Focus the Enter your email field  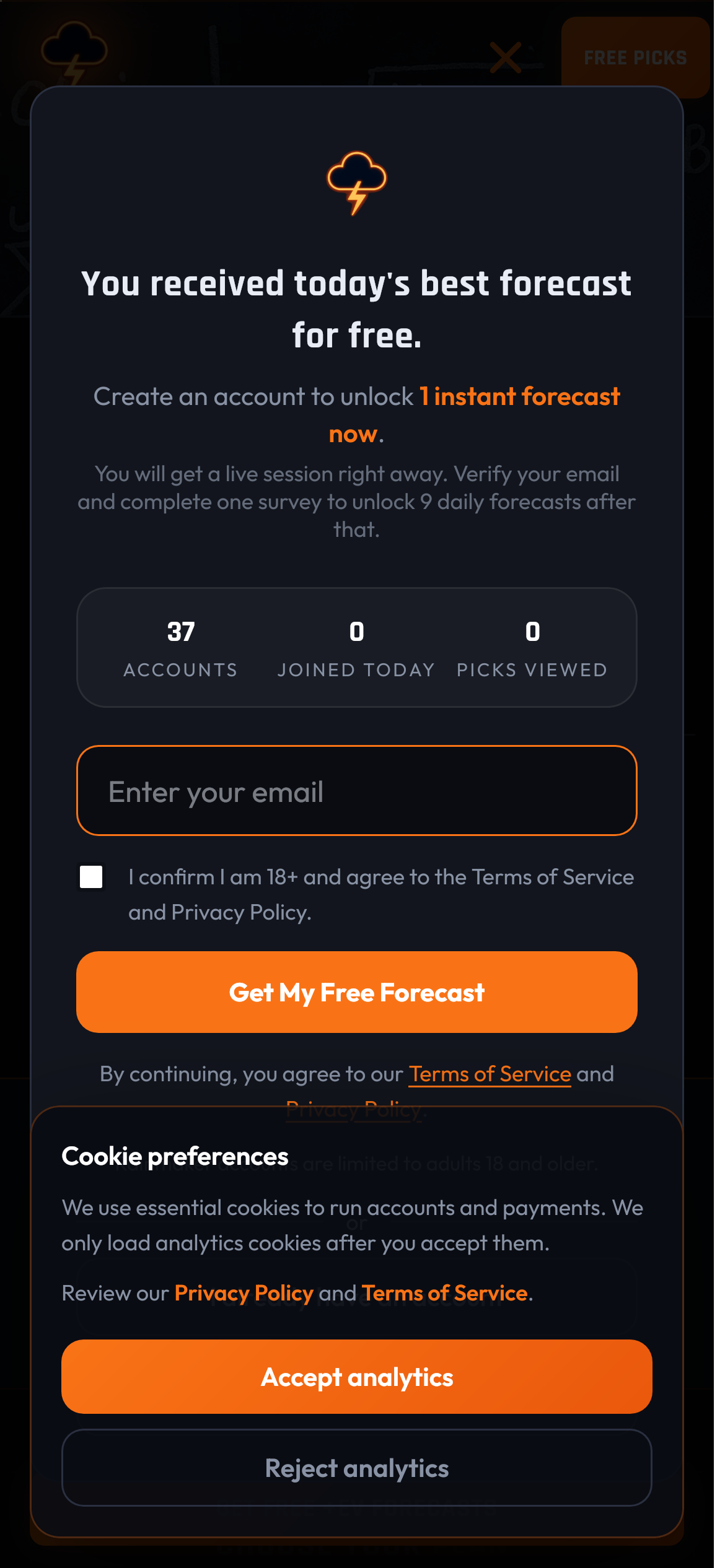click(356, 791)
